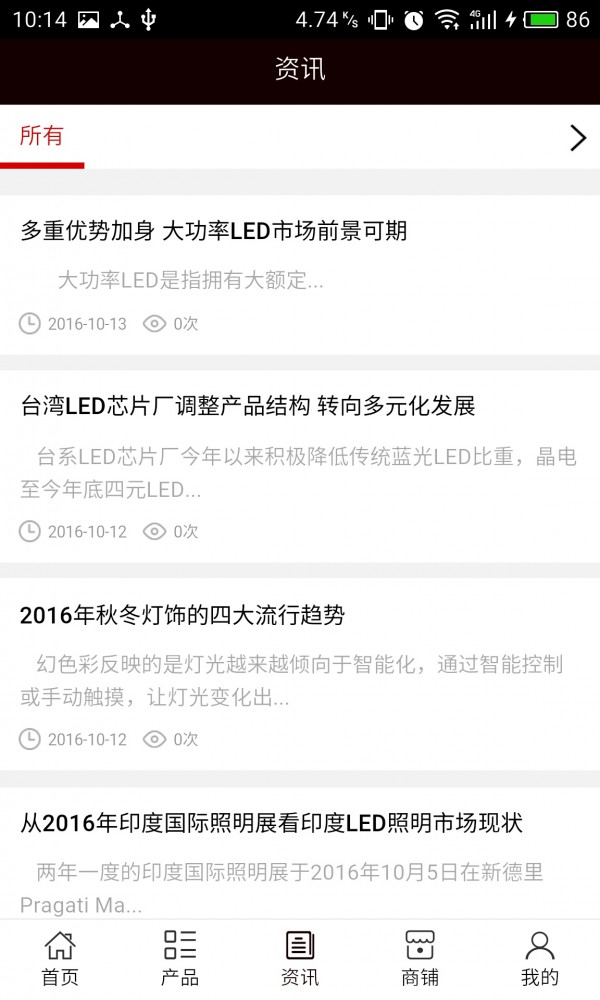Open article 多重优势加身 大功率LED市场前景可期

pos(214,232)
